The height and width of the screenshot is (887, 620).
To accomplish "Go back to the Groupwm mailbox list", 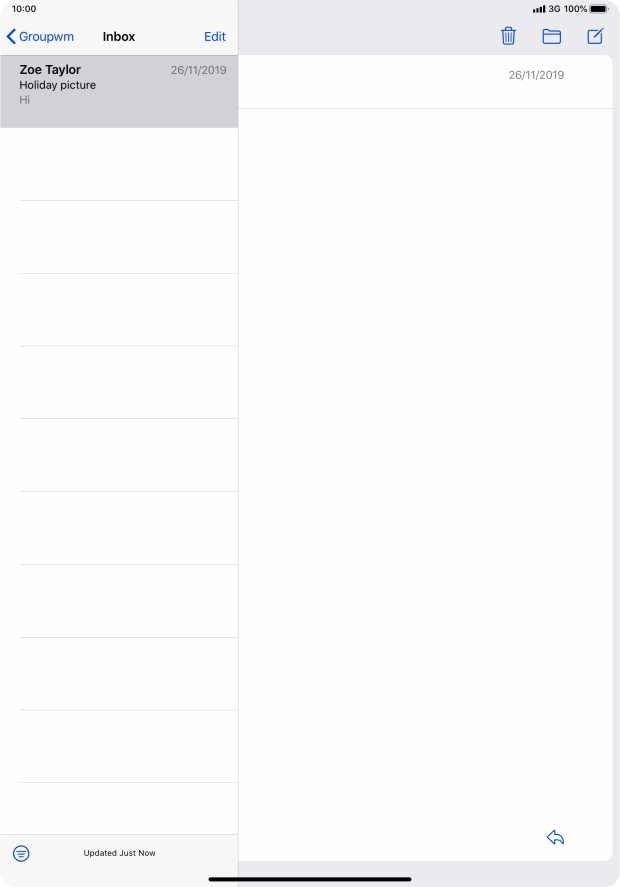I will click(40, 37).
